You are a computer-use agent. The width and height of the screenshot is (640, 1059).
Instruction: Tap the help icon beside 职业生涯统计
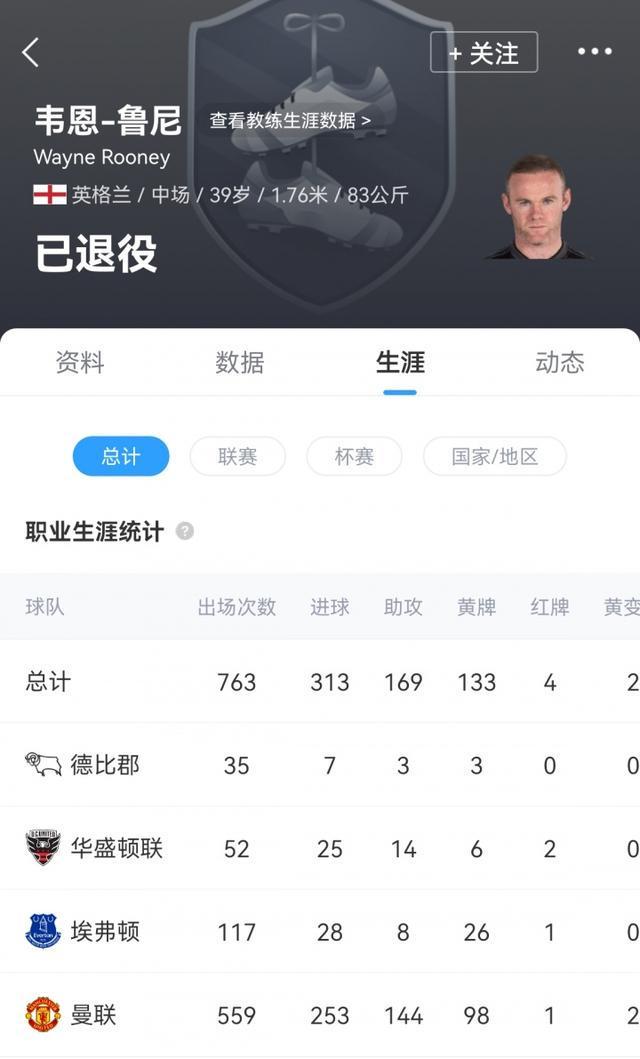pyautogui.click(x=185, y=531)
